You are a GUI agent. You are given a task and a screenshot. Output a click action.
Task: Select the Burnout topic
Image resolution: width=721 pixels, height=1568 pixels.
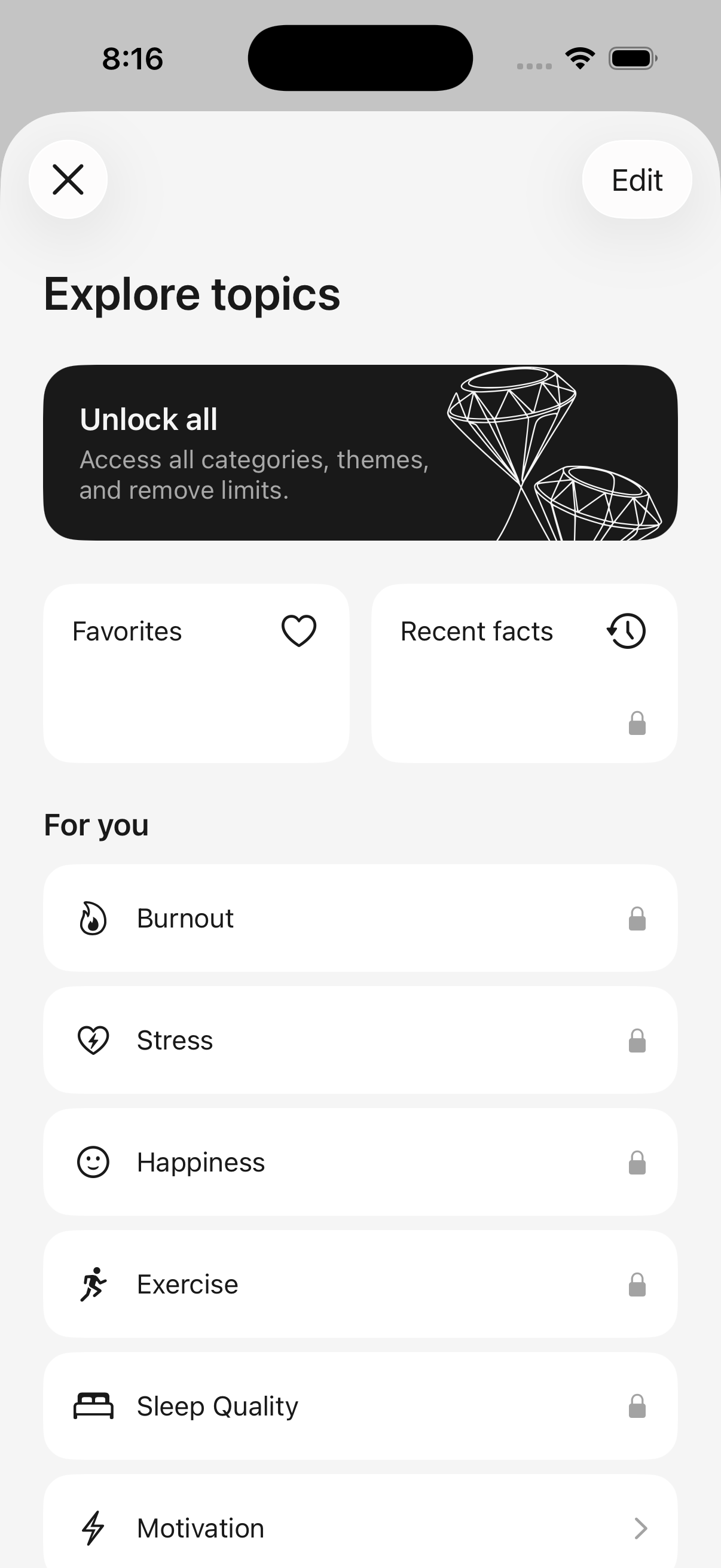360,918
